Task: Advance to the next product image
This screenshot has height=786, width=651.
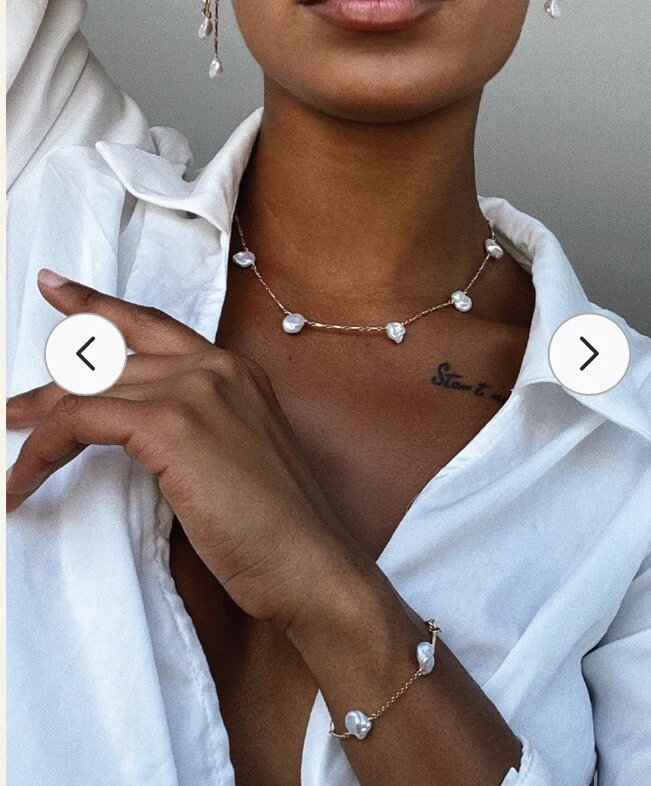Action: (x=589, y=354)
